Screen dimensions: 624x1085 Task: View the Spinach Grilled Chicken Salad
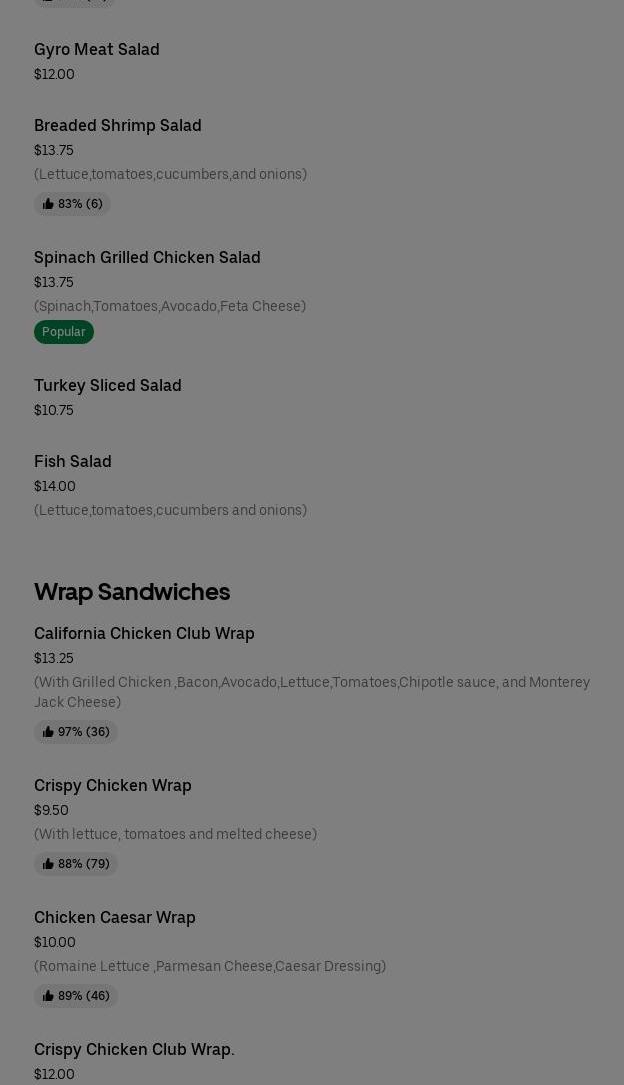[x=147, y=258]
